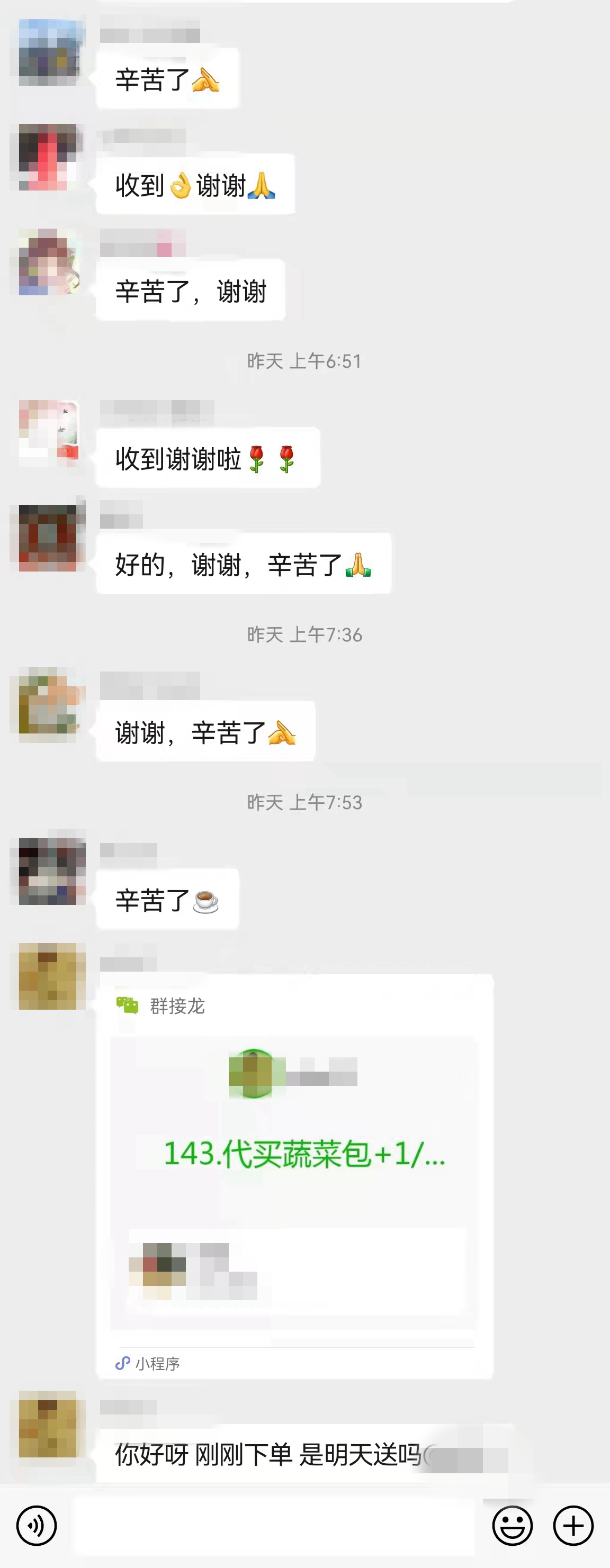
Task: Open the 群接龙 mini program card
Action: coord(294,1175)
